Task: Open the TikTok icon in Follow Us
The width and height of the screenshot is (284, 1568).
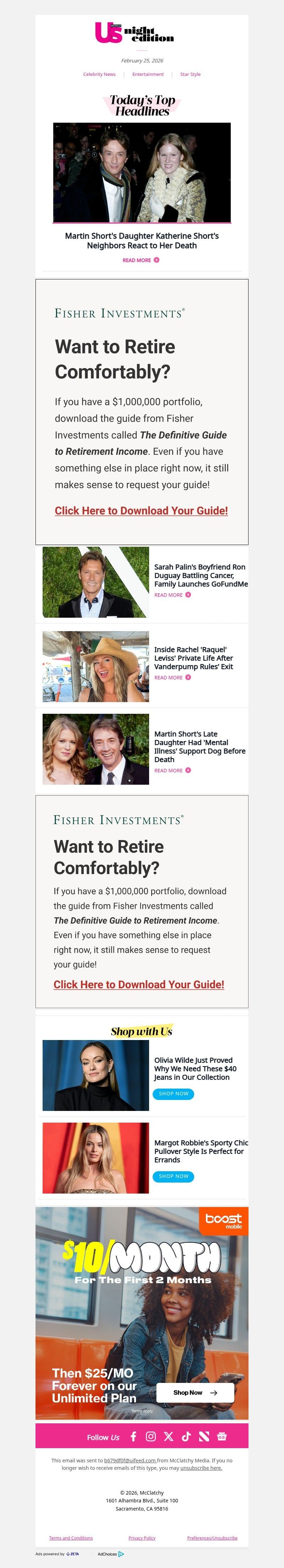Action: (x=186, y=1436)
